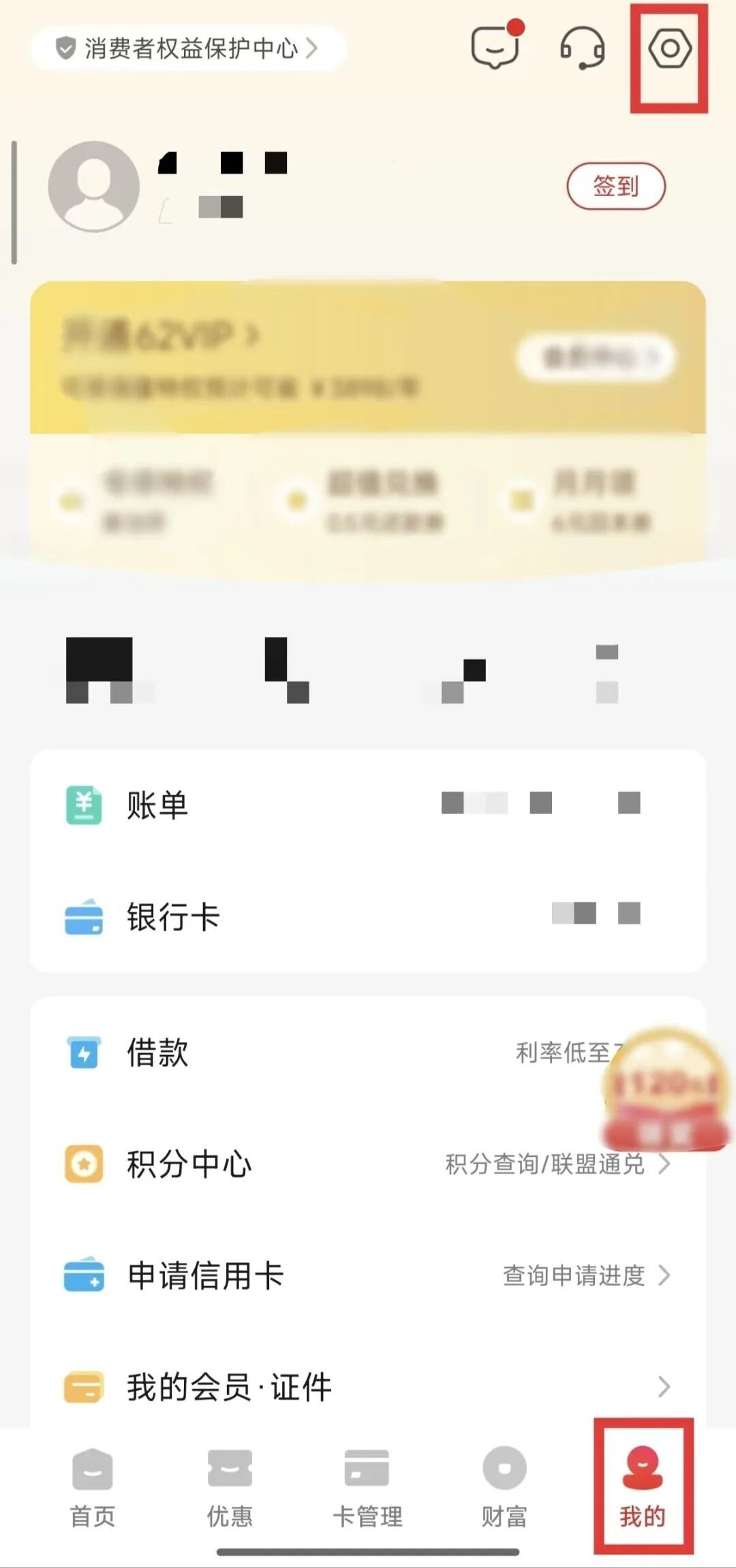Open 消费者权益保护中心 link
This screenshot has height=1568, width=736.
click(x=187, y=48)
